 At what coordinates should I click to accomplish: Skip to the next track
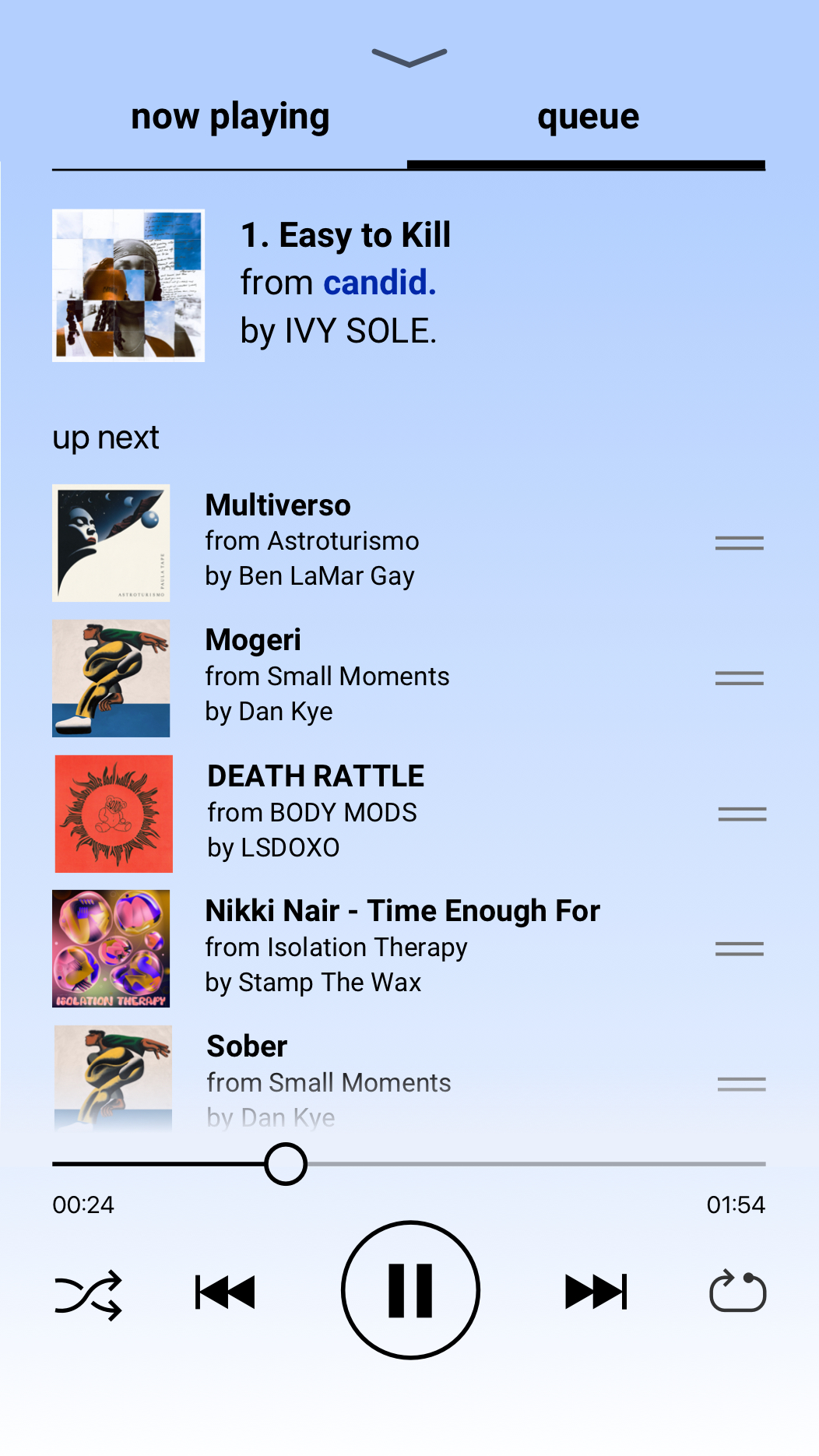point(596,1292)
